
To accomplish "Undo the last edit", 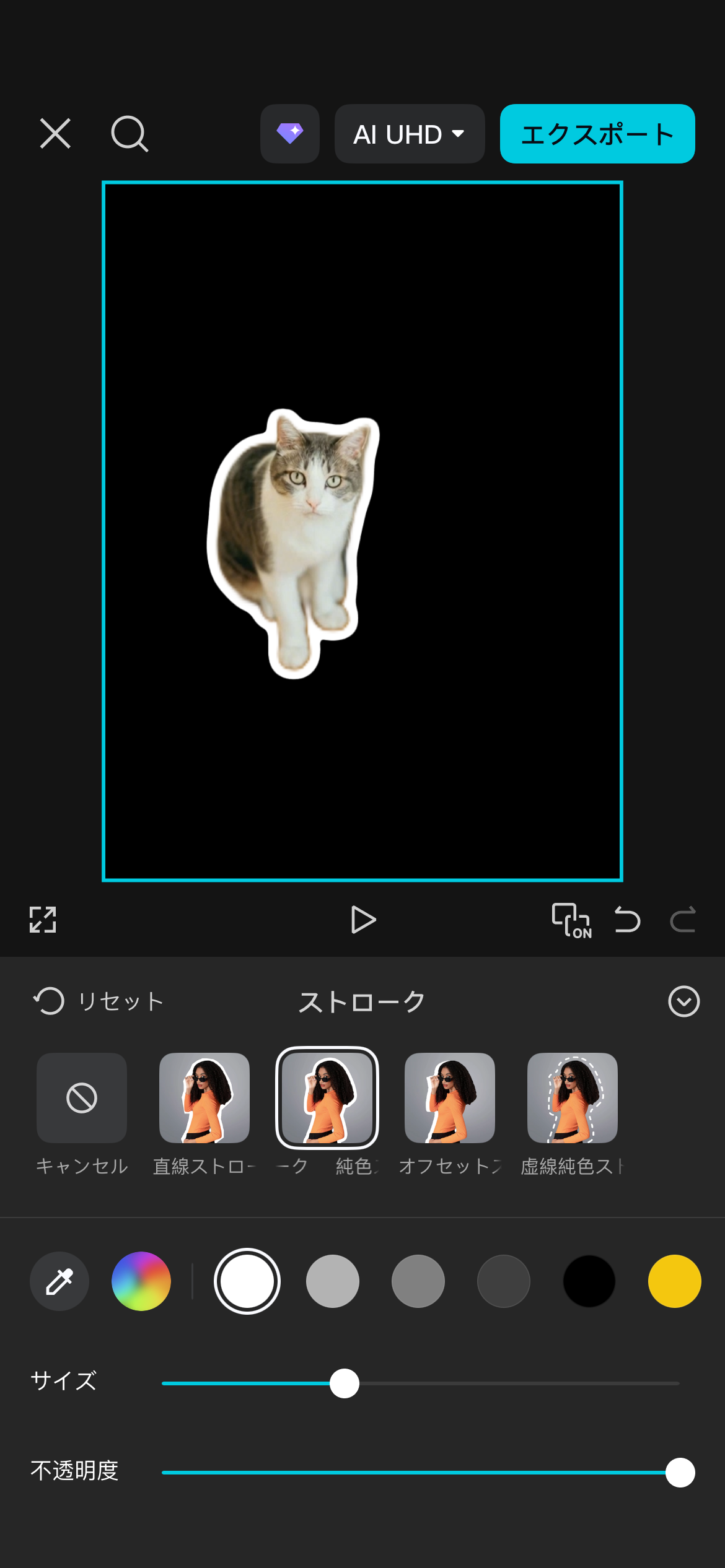I will click(626, 920).
